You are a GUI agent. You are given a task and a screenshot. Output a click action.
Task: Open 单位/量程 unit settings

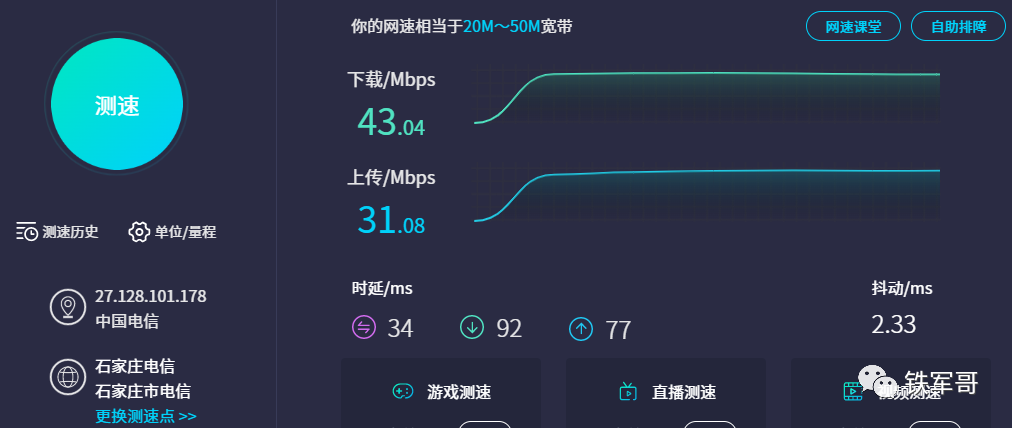(x=173, y=232)
